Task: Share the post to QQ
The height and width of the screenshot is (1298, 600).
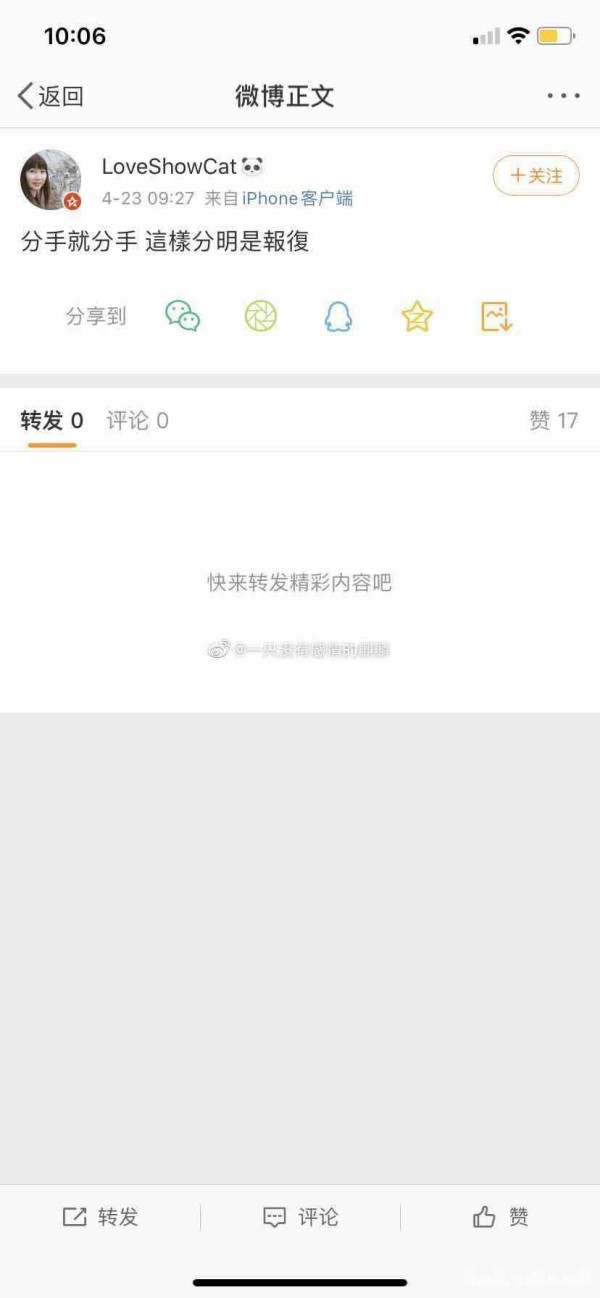Action: [338, 317]
